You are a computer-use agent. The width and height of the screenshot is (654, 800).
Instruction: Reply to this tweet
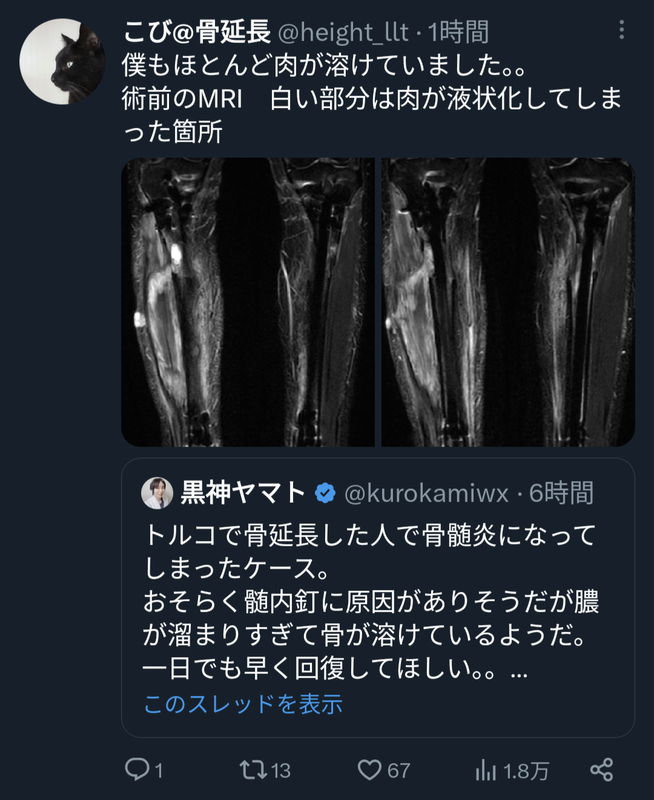[x=136, y=769]
